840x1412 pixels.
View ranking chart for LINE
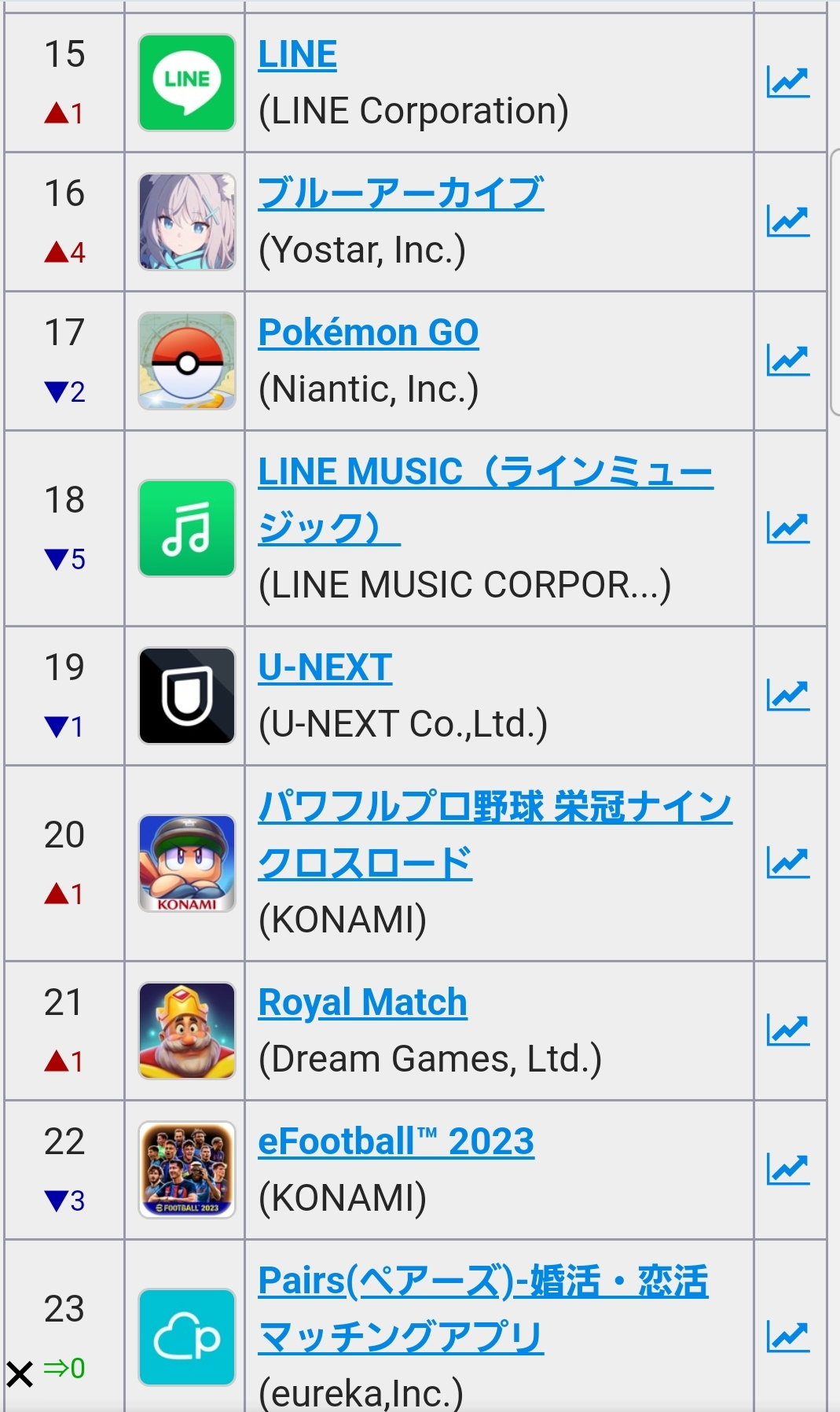(x=788, y=83)
